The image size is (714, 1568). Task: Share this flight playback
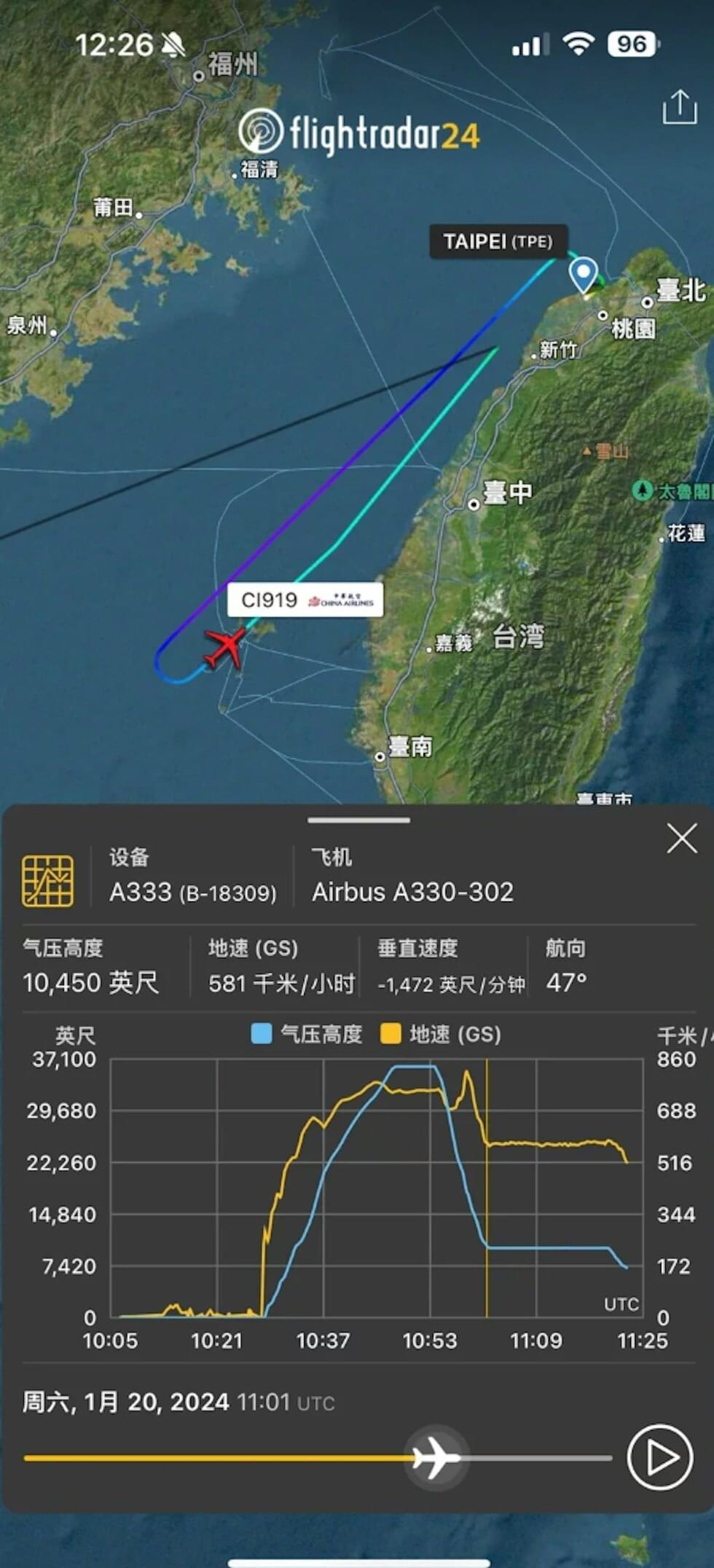click(x=679, y=107)
